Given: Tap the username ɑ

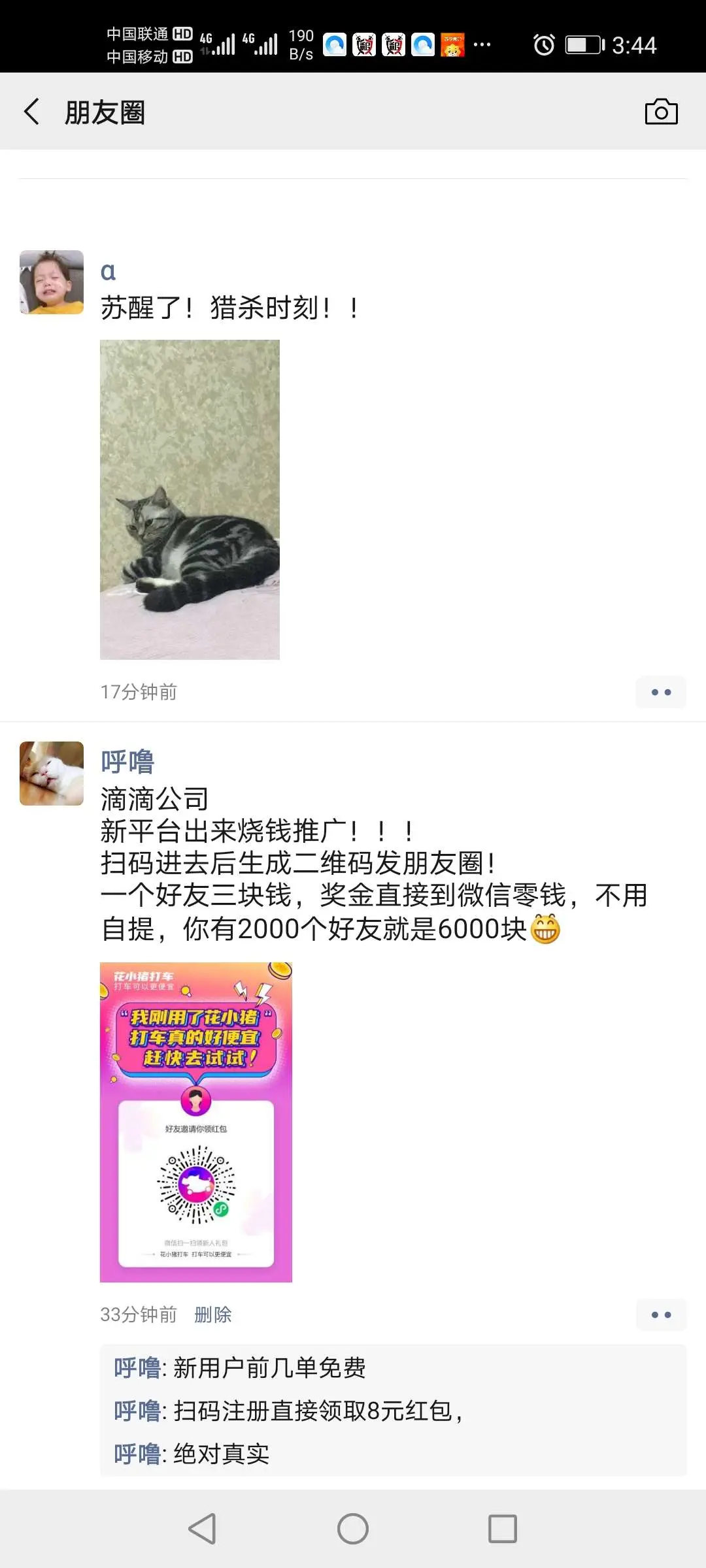Looking at the screenshot, I should point(108,271).
